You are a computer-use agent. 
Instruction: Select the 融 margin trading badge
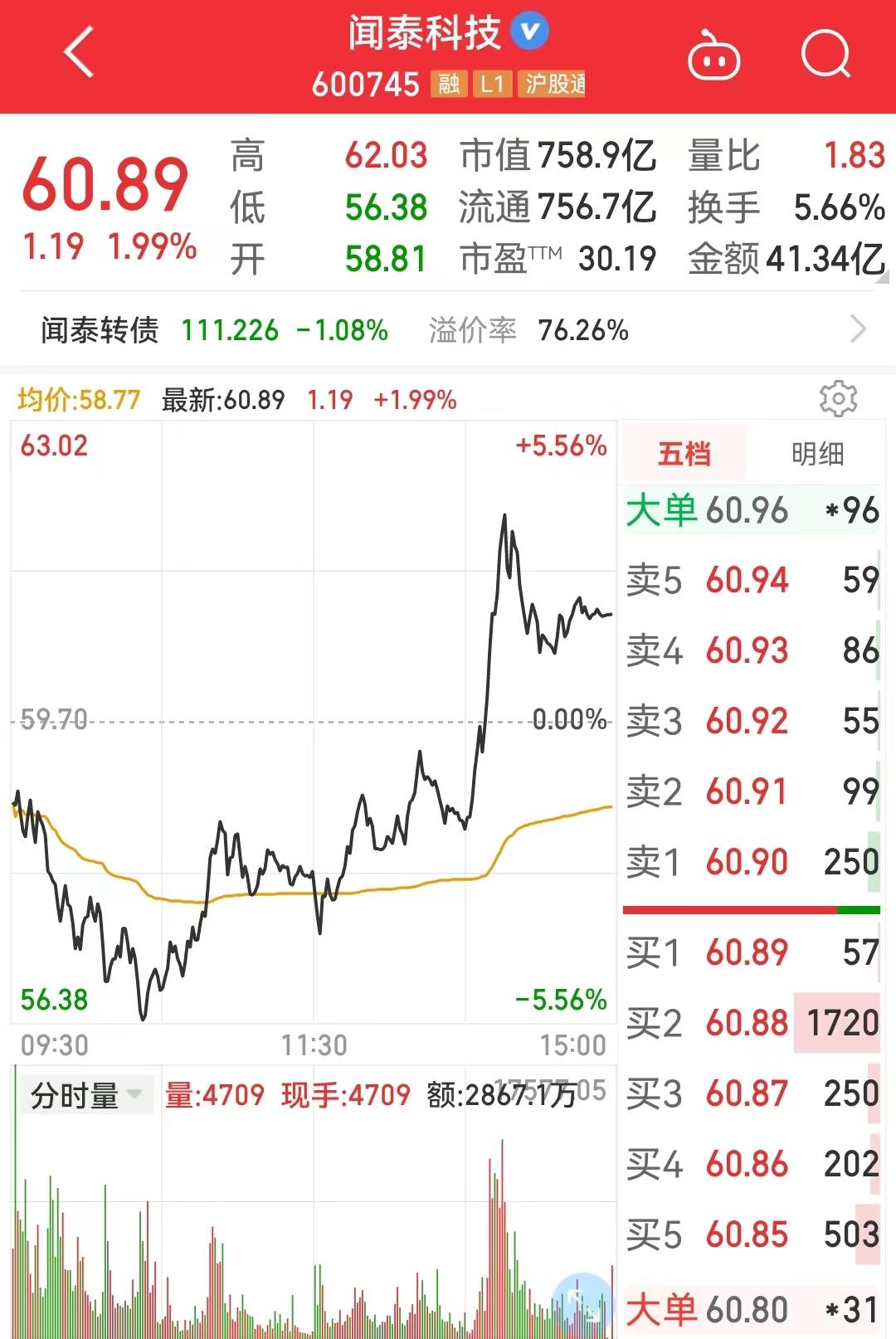point(449,85)
